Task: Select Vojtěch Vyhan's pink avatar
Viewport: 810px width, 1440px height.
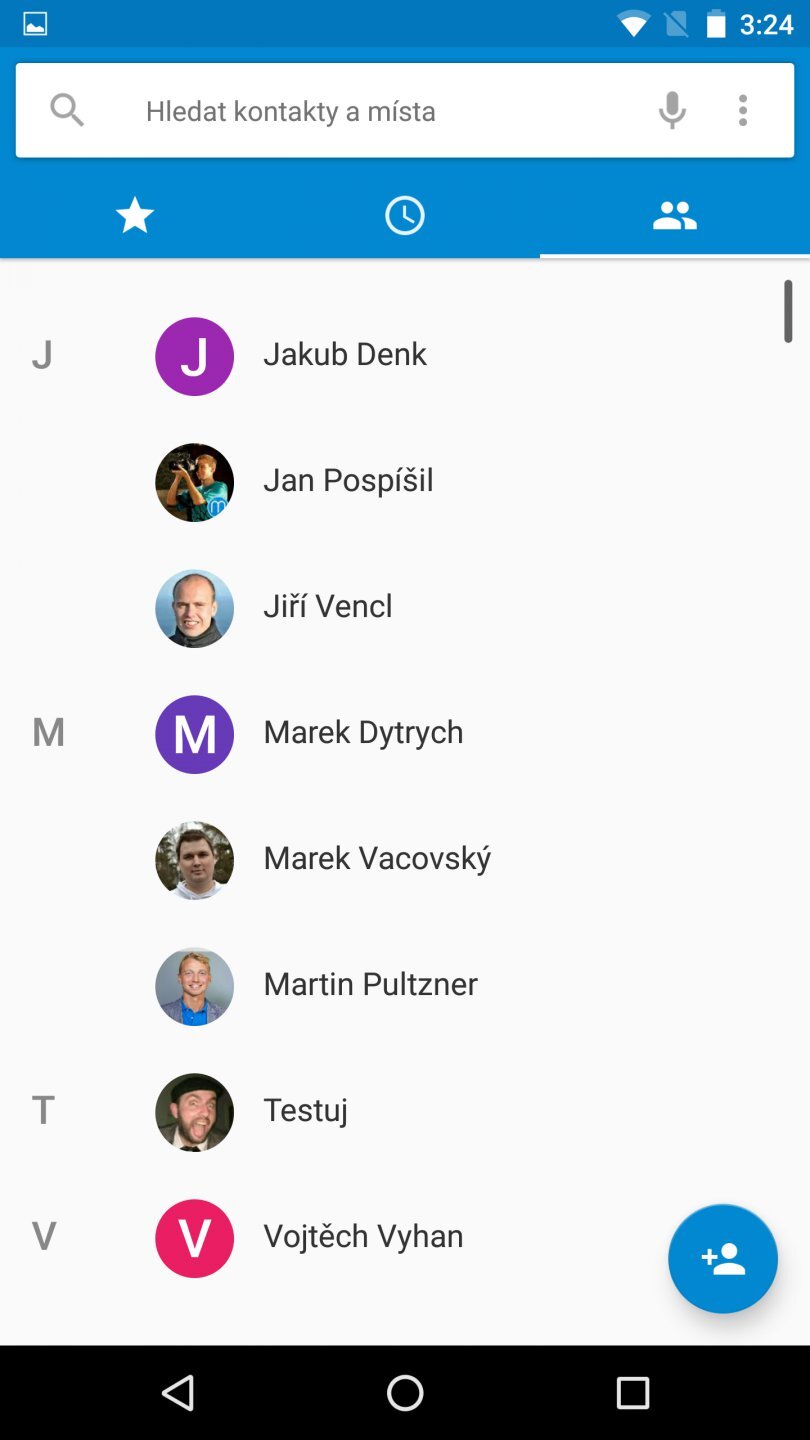Action: click(194, 1238)
